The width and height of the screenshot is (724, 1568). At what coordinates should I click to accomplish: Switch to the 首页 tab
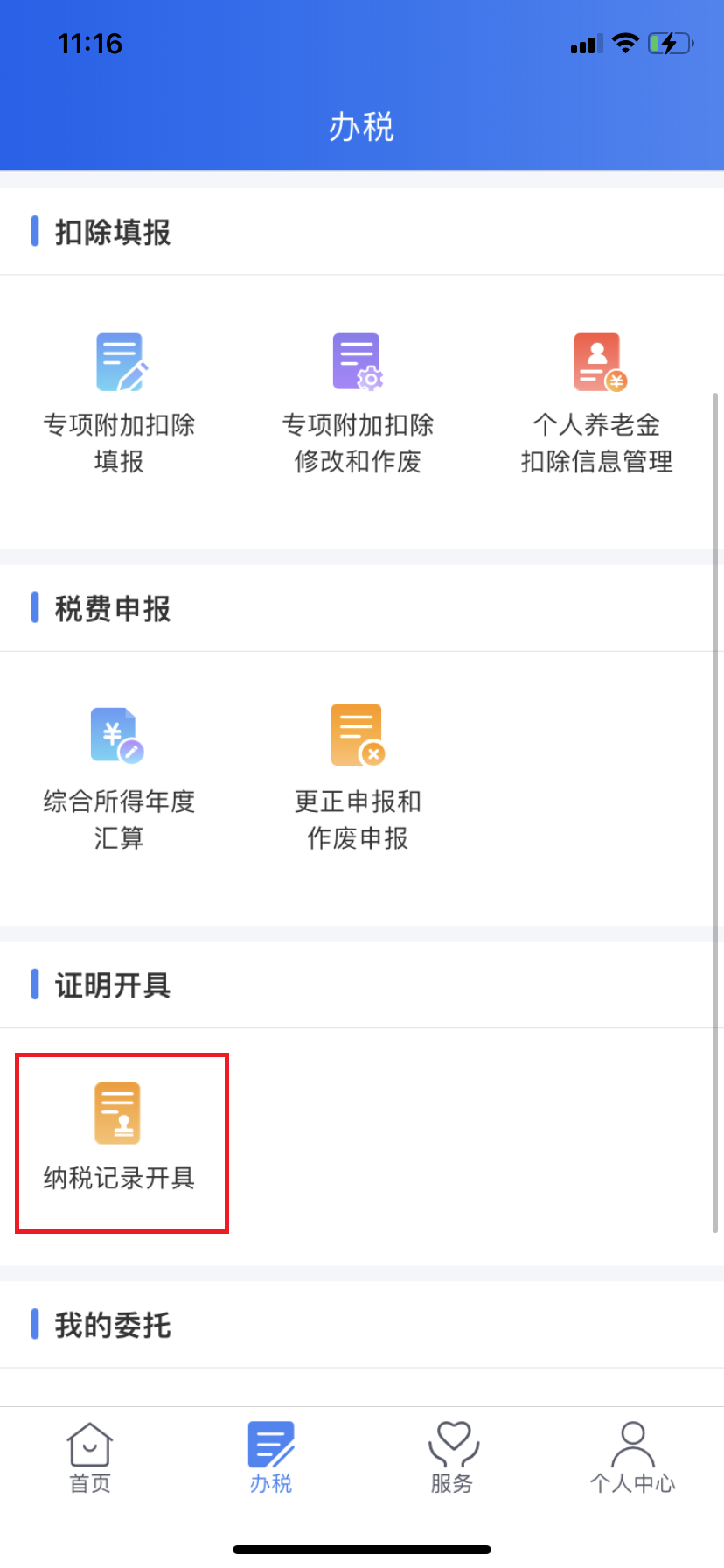point(90,1458)
